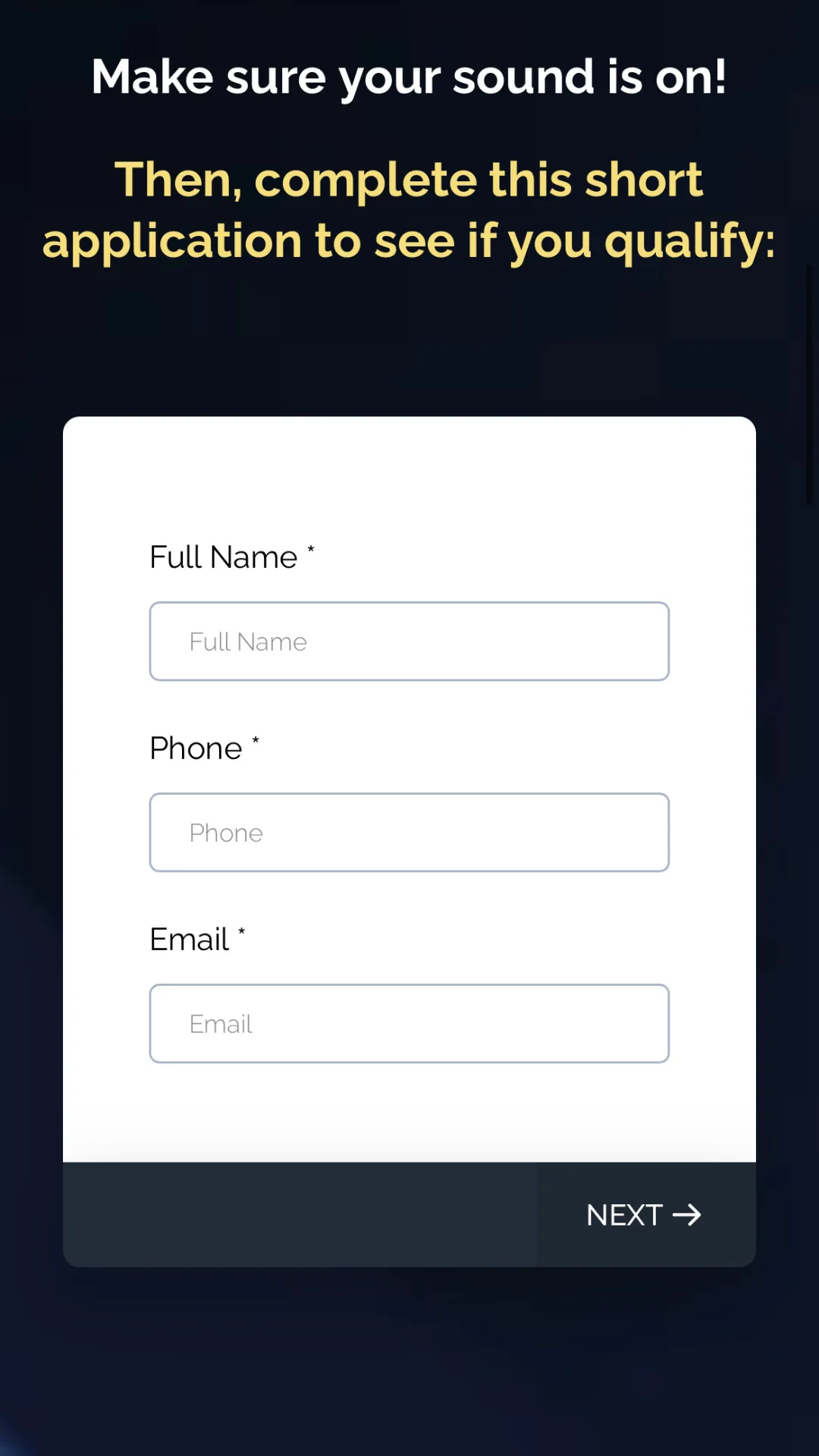Viewport: 819px width, 1456px height.
Task: Tap the Full Name input field
Action: (x=409, y=642)
